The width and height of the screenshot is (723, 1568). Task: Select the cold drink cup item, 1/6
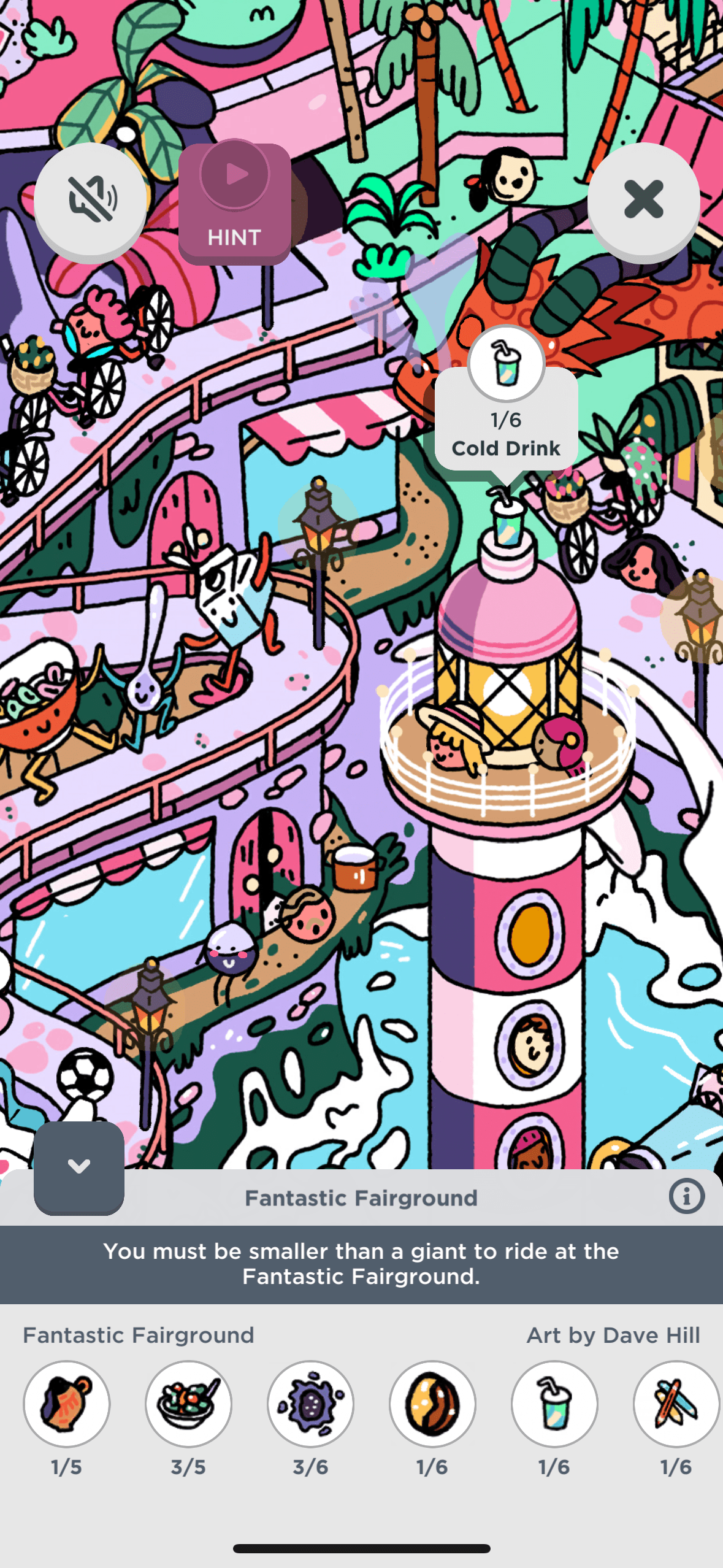pyautogui.click(x=554, y=1404)
